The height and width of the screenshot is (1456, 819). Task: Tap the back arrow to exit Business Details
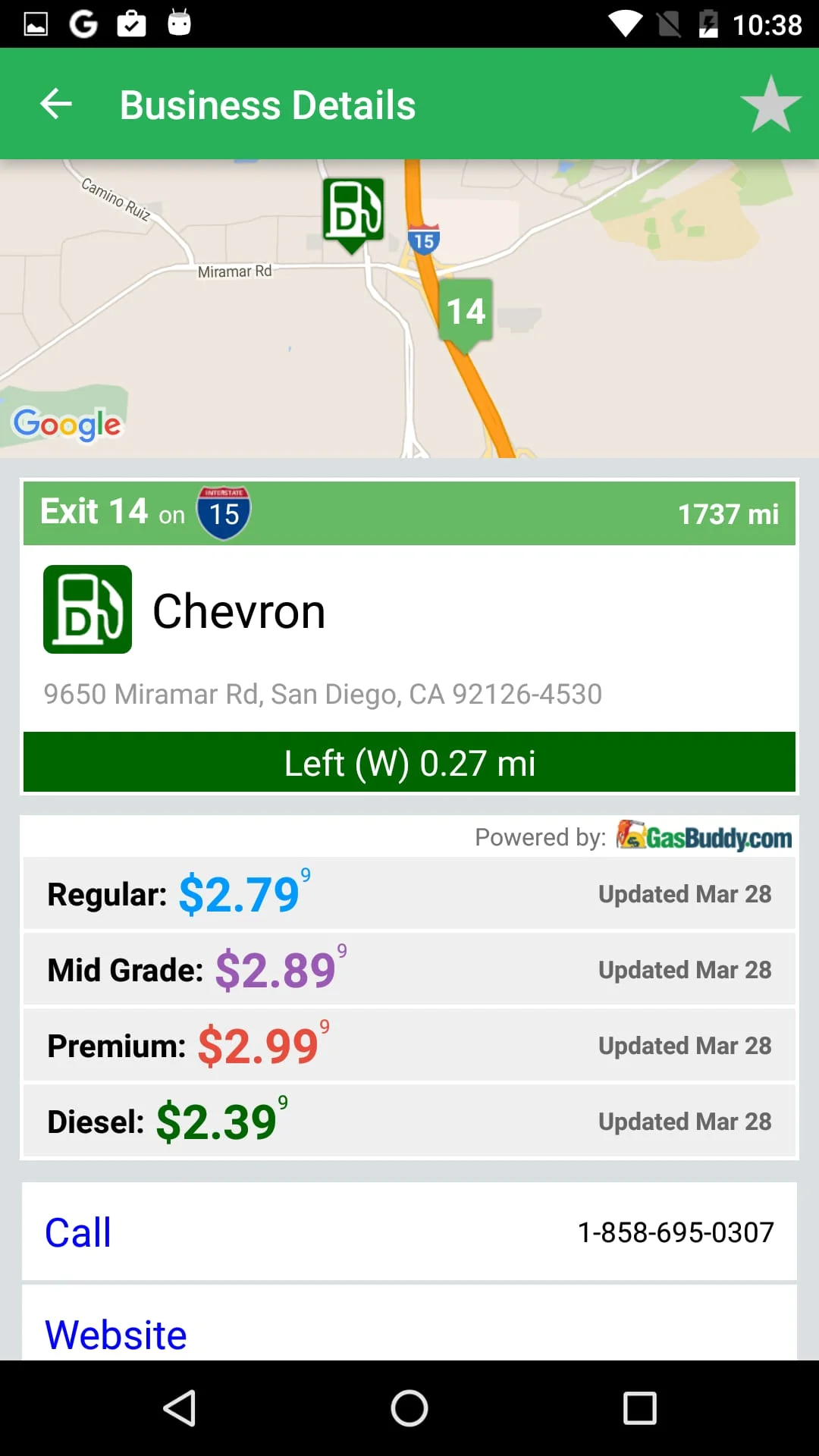[55, 103]
